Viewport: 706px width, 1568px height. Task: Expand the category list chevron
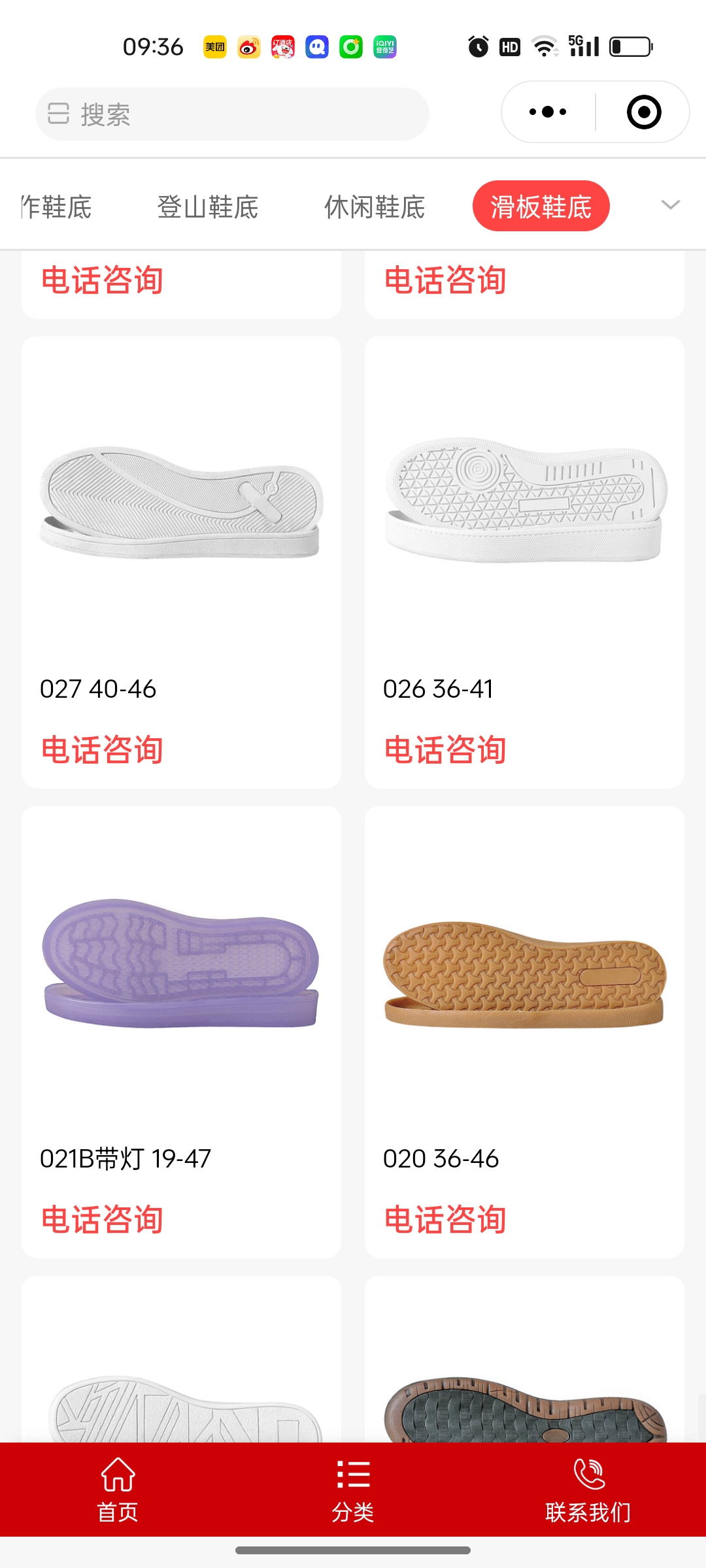671,205
